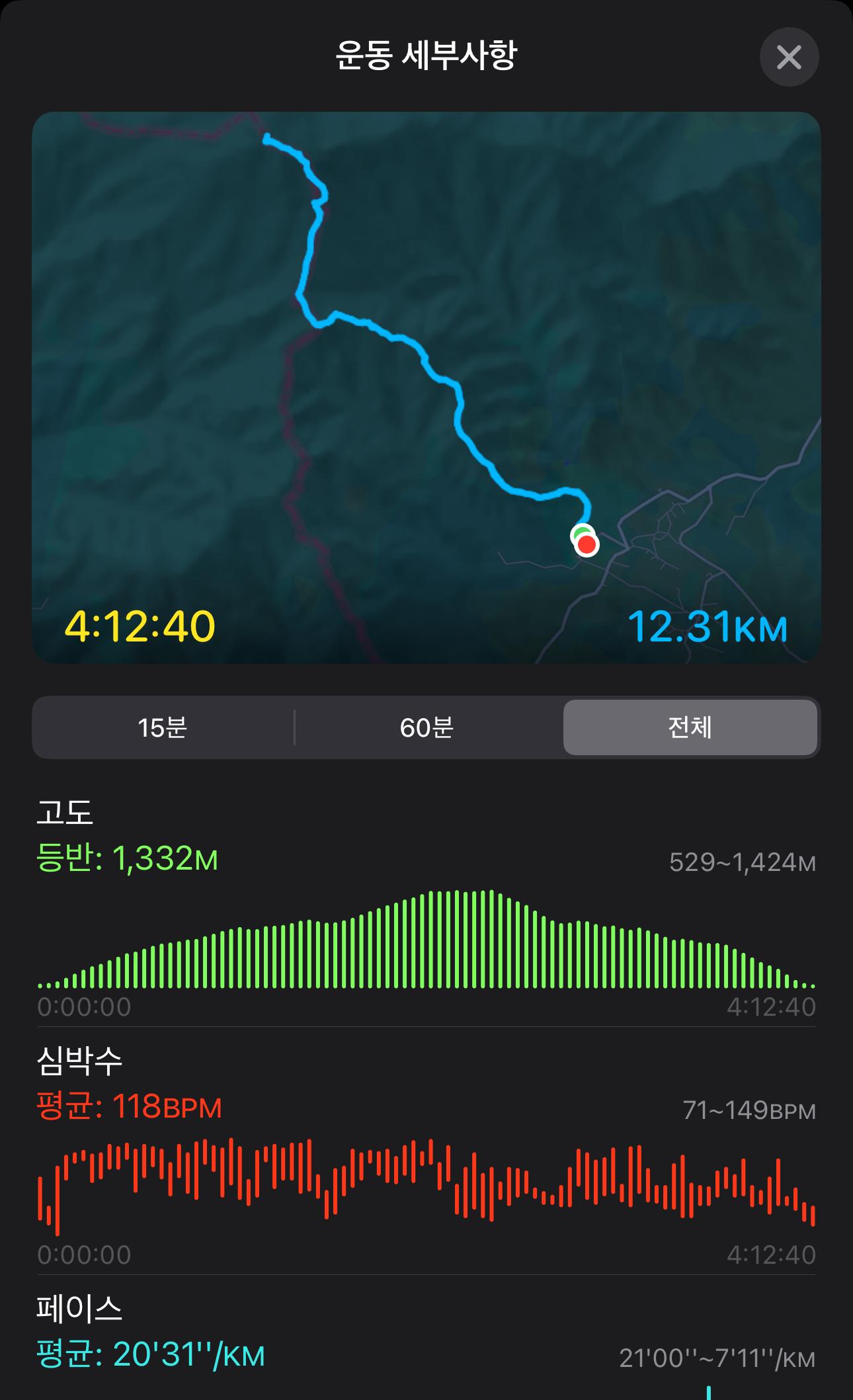Choose the 전체 time range

690,727
